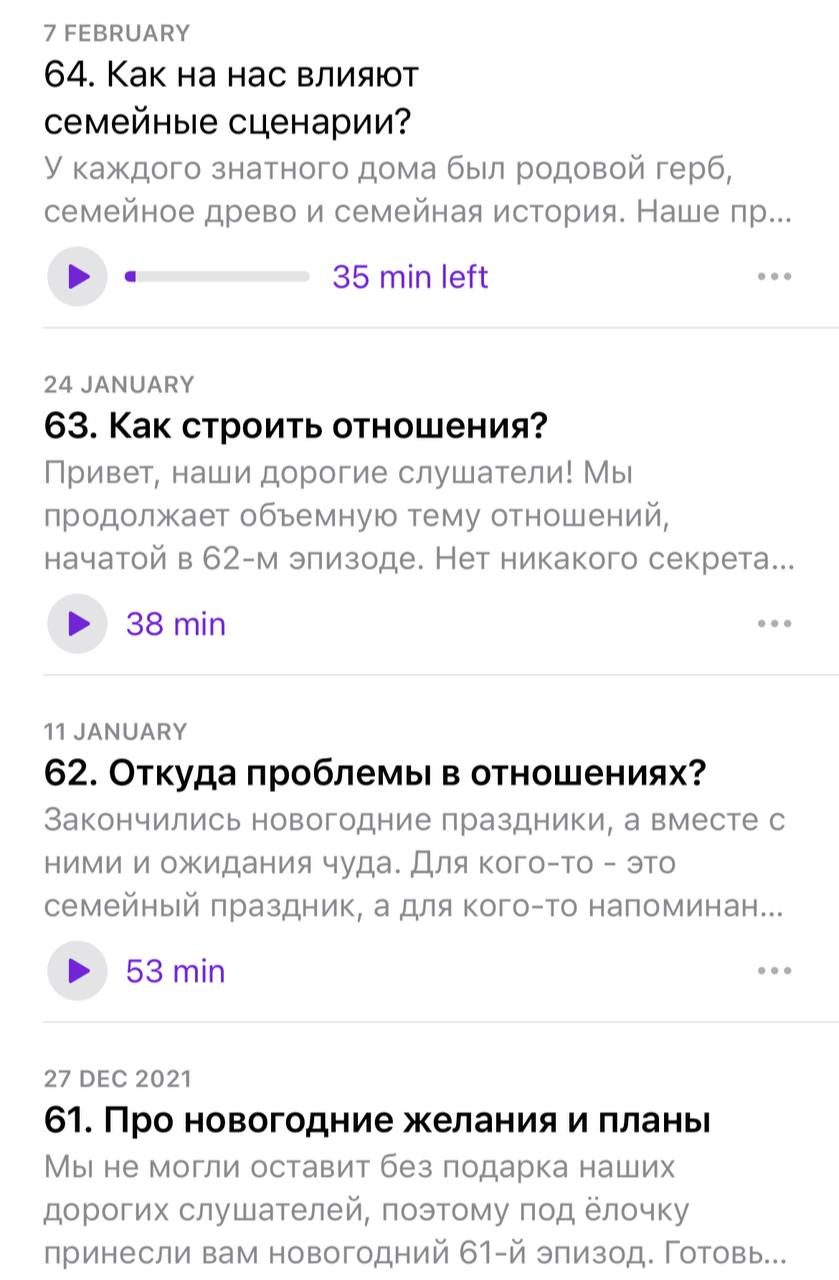Open more options for episode 62
Image resolution: width=839 pixels, height=1280 pixels.
pyautogui.click(x=775, y=971)
